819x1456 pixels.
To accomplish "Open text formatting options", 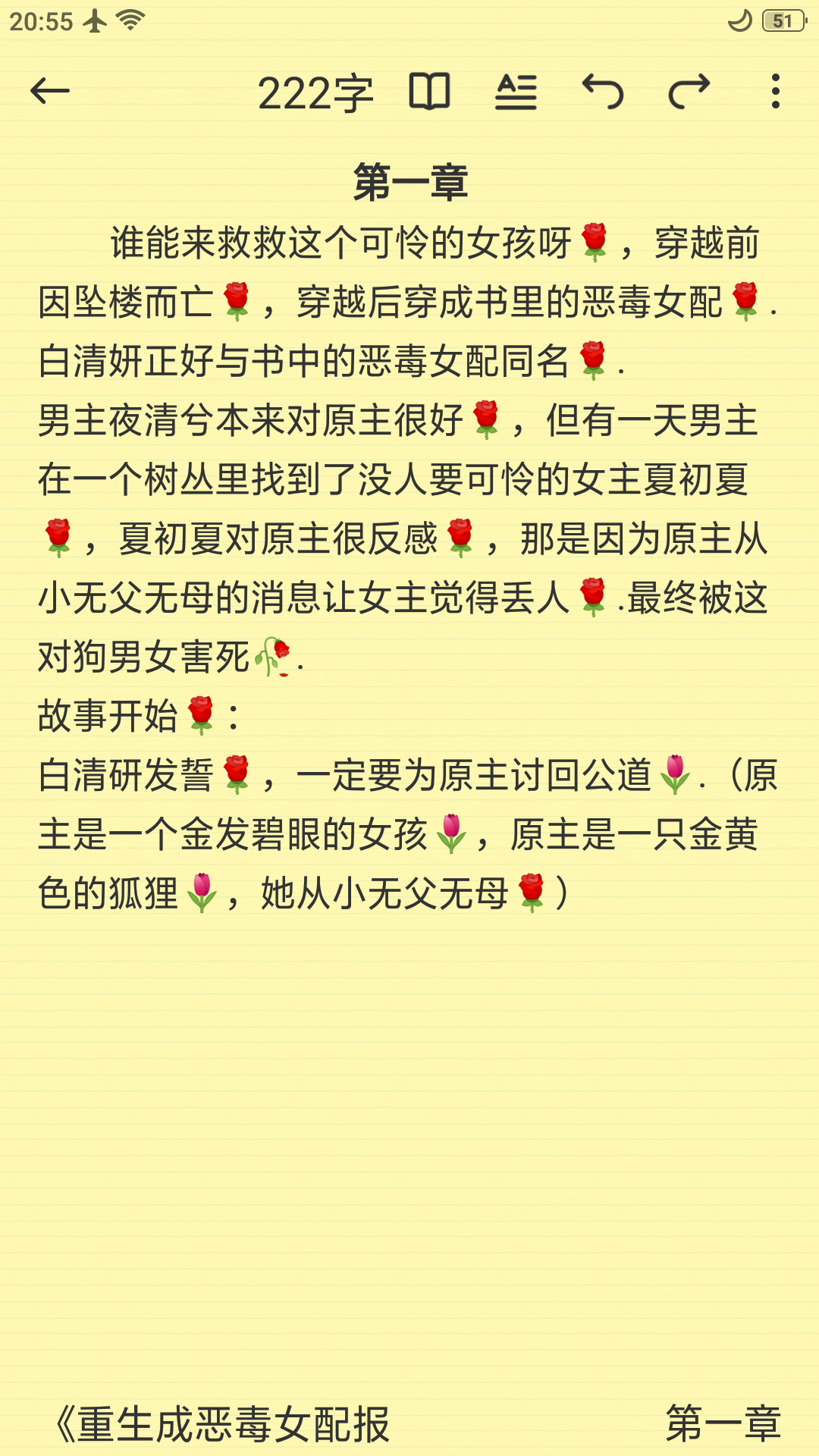I will [516, 92].
